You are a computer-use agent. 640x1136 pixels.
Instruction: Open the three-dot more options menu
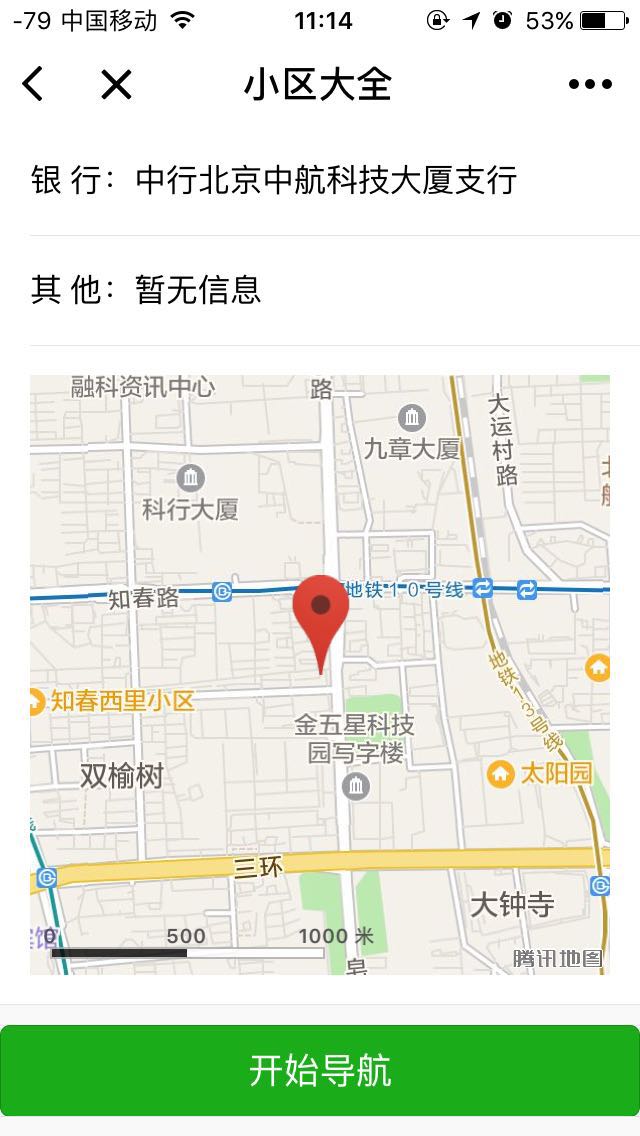click(x=590, y=85)
